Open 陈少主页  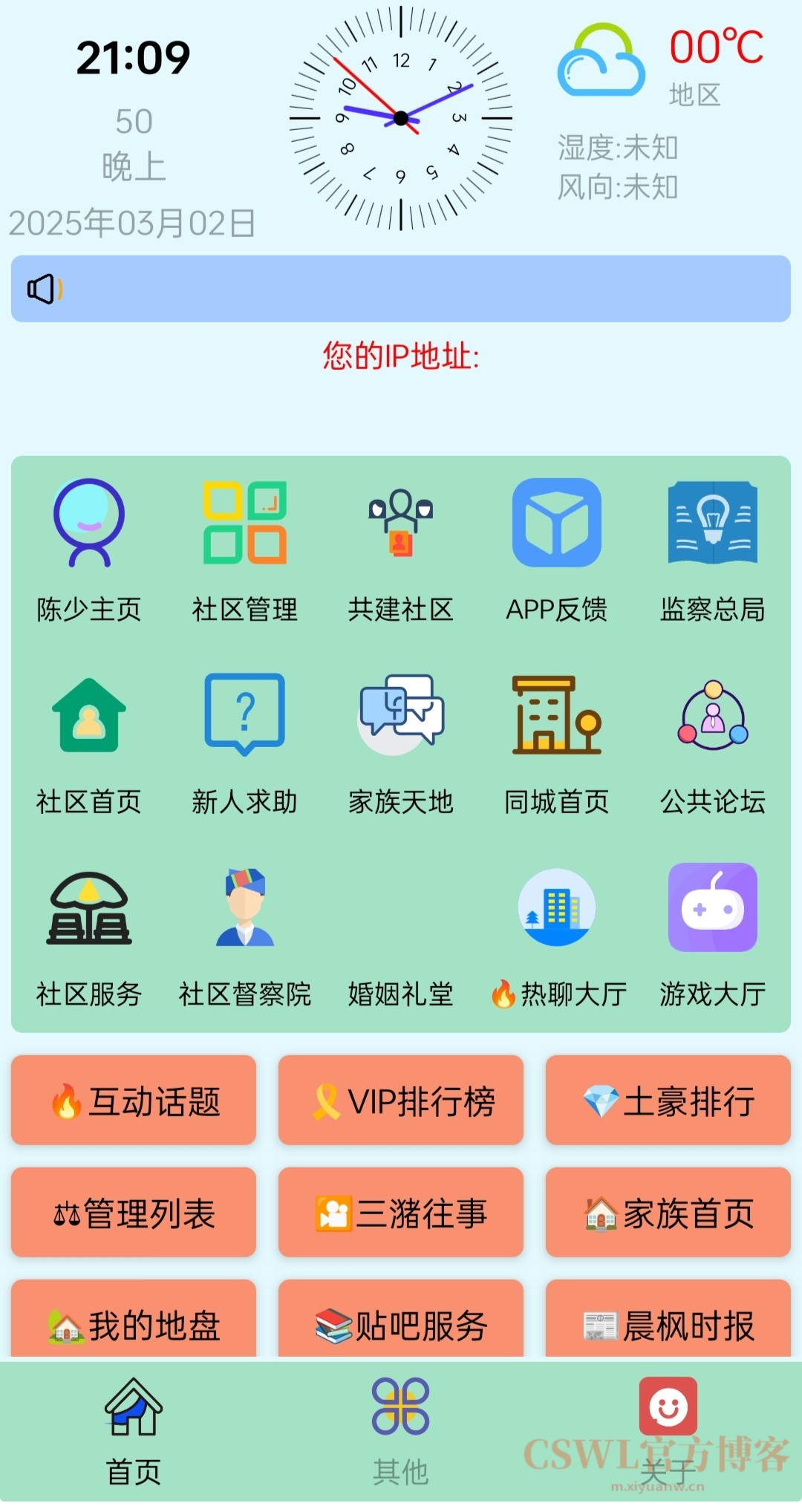(89, 550)
